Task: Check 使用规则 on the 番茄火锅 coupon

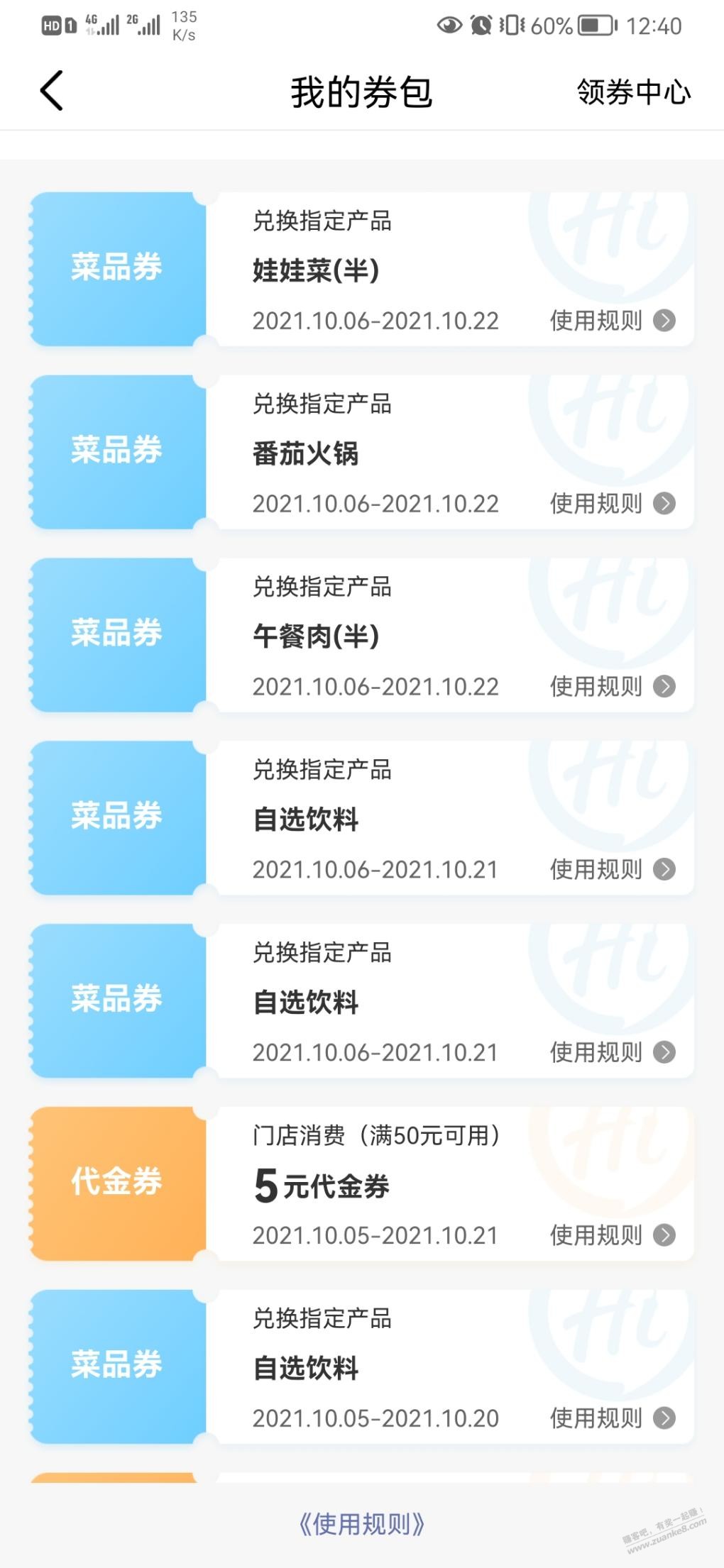Action: (x=612, y=504)
